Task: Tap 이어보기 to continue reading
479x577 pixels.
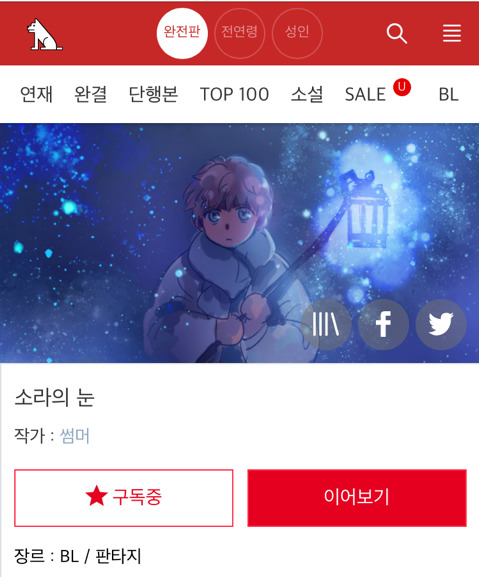Action: (x=357, y=498)
